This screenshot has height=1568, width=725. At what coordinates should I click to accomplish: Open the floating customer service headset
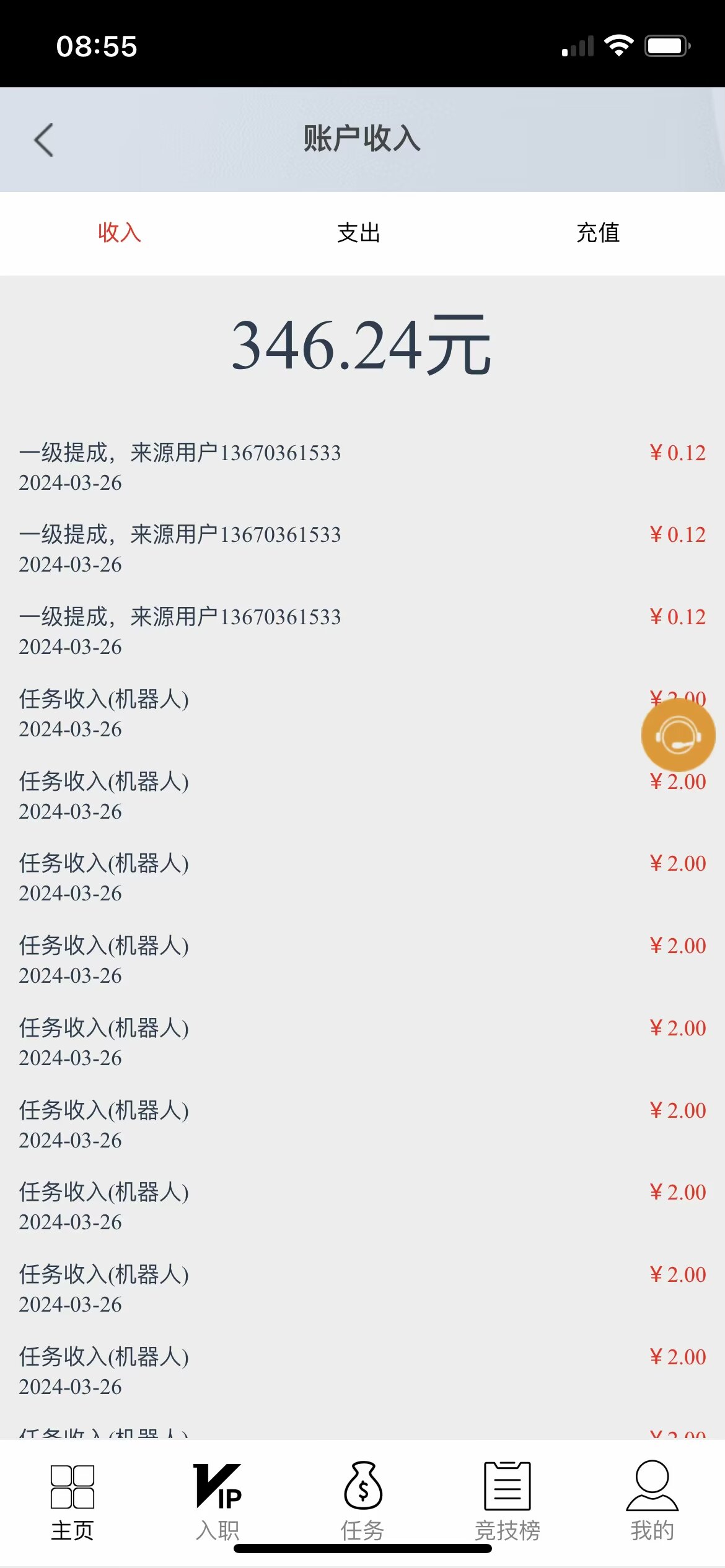678,735
